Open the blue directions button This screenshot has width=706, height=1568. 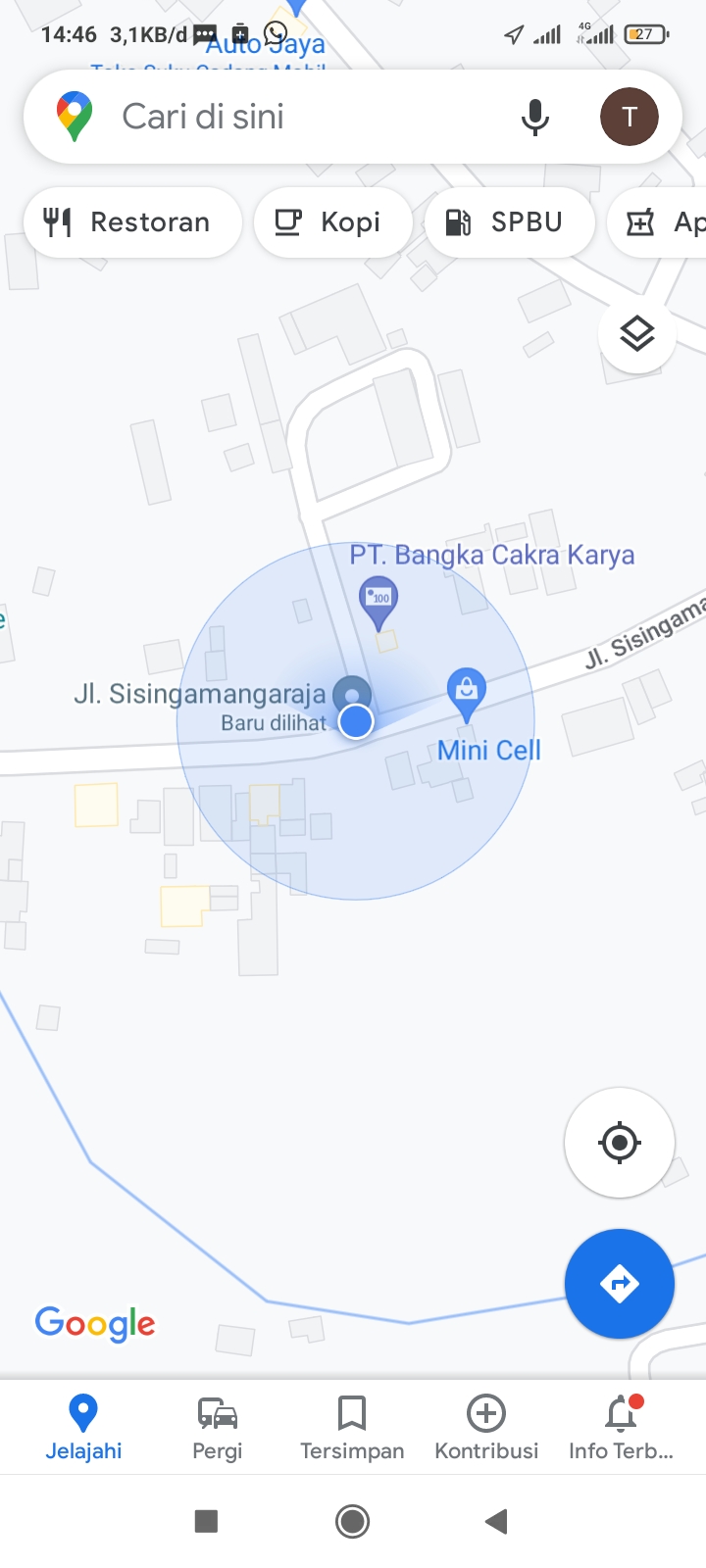point(619,1284)
